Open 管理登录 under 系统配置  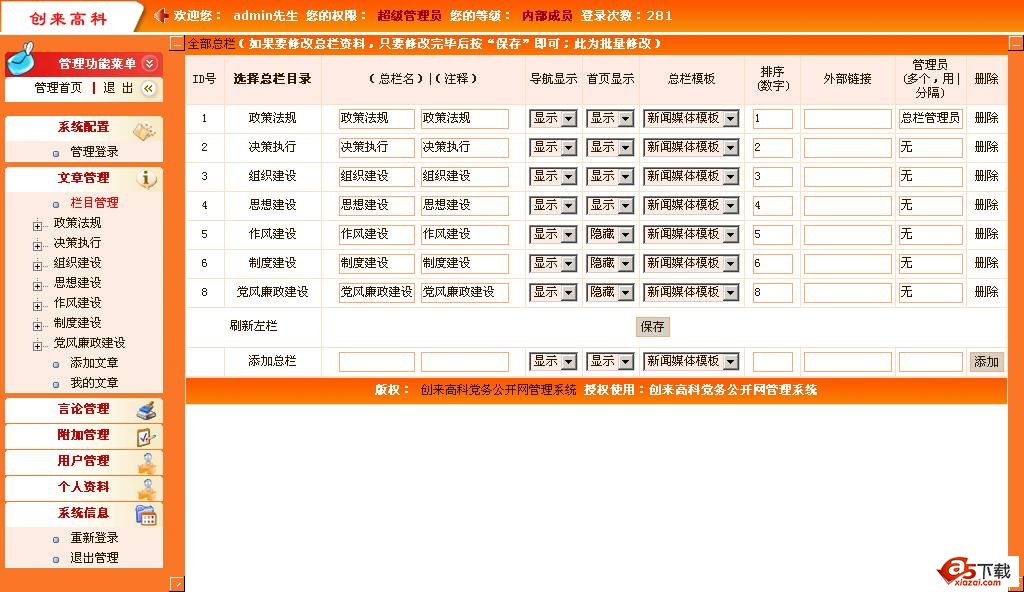(94, 152)
